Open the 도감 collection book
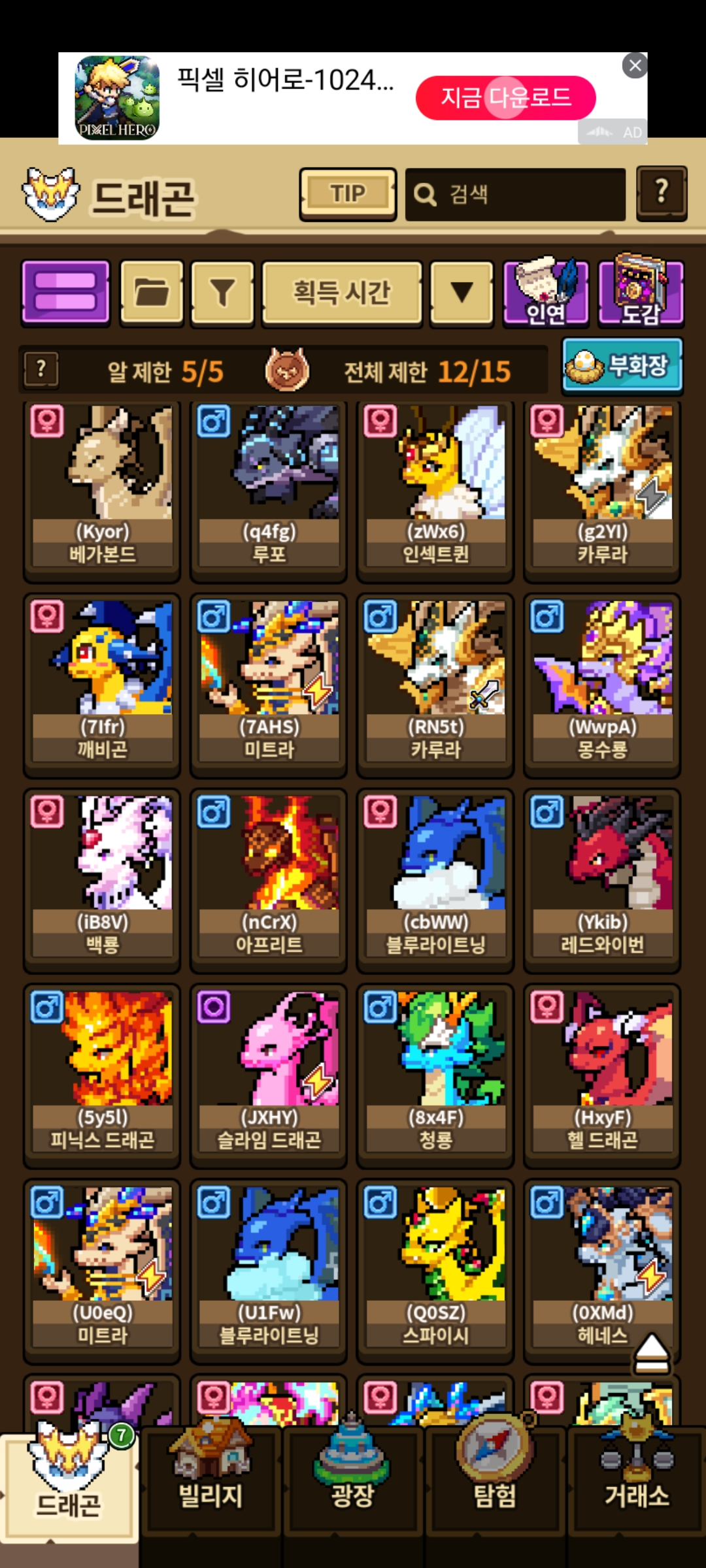This screenshot has height=1568, width=706. (641, 291)
